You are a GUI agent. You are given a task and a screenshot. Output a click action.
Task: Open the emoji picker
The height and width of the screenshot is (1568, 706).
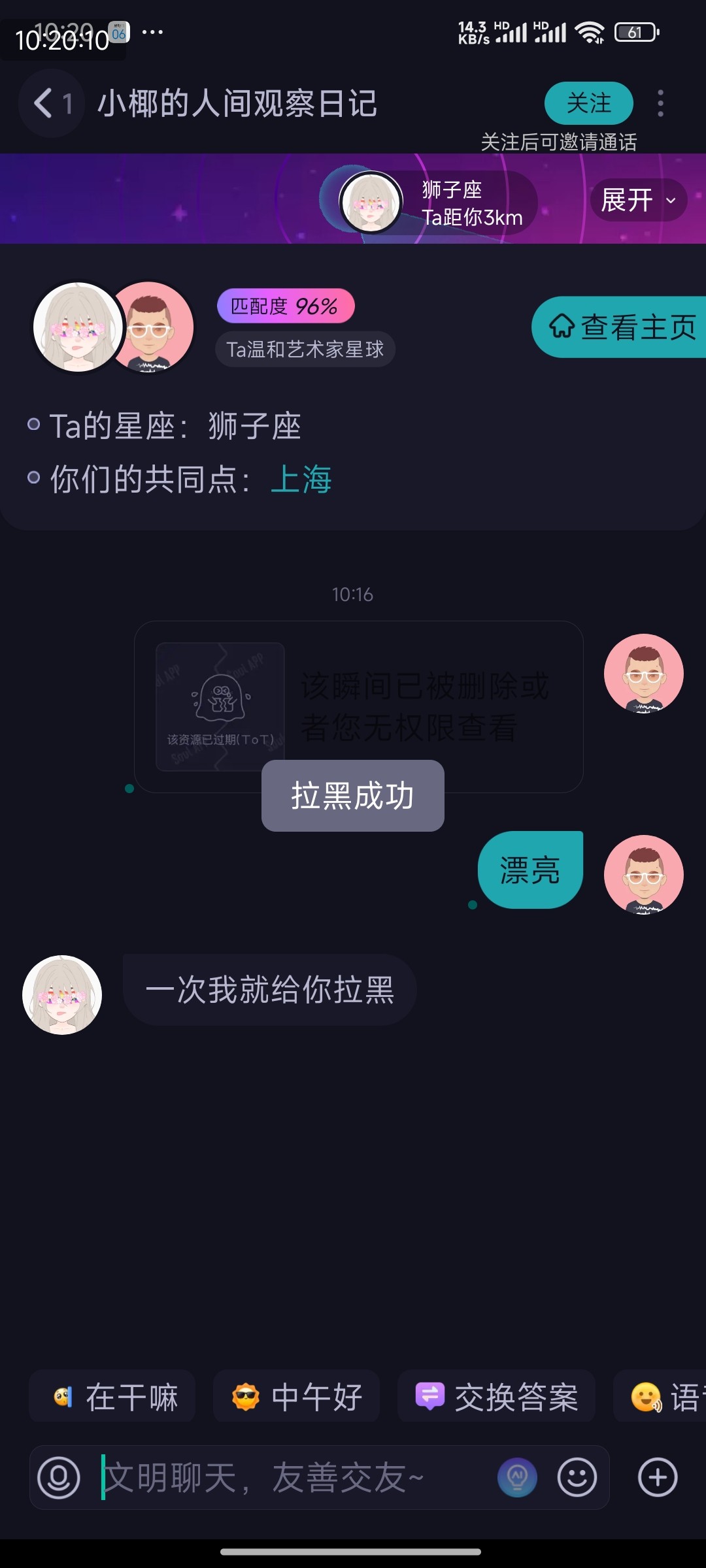coord(577,1478)
